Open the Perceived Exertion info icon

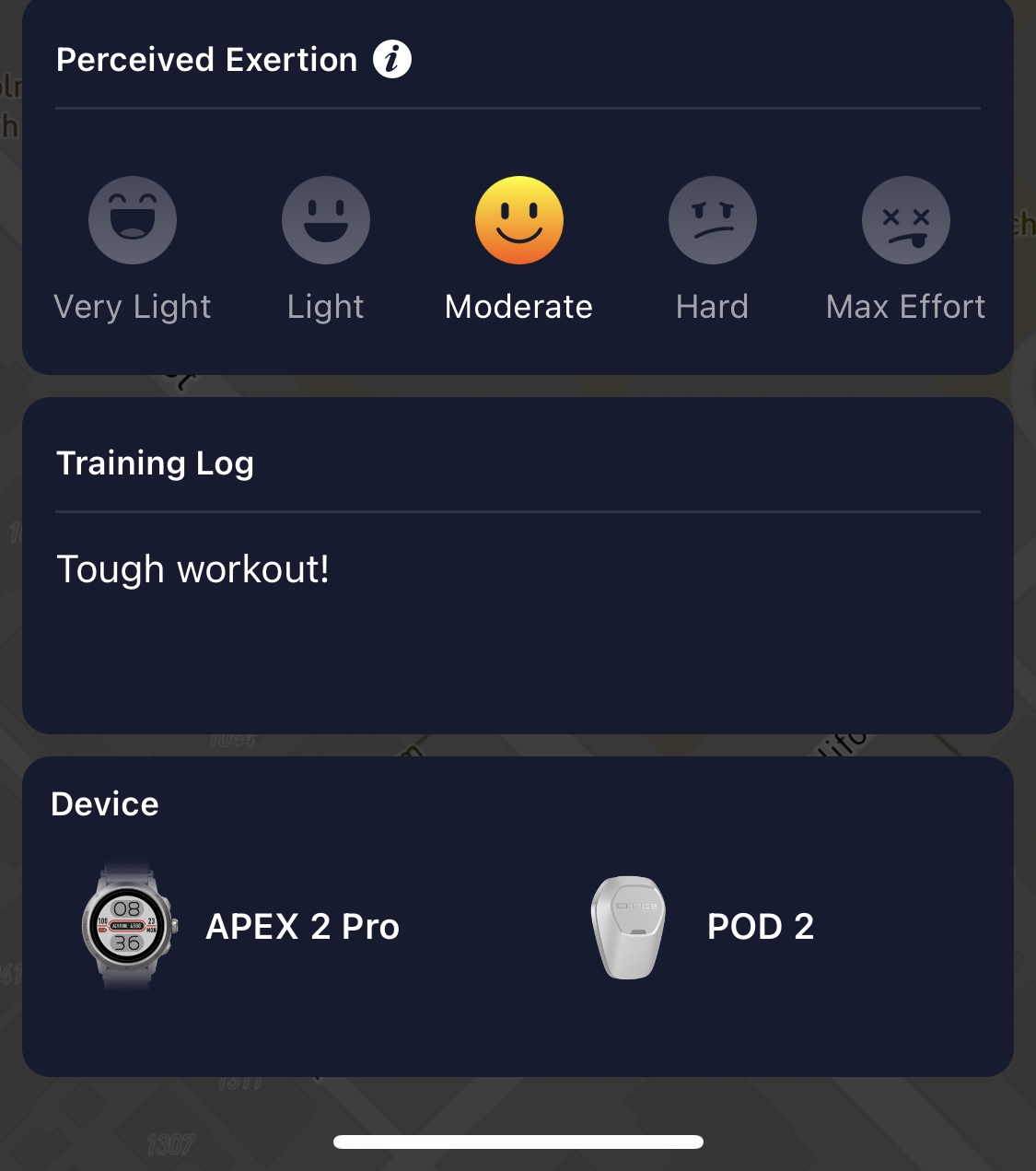click(391, 60)
